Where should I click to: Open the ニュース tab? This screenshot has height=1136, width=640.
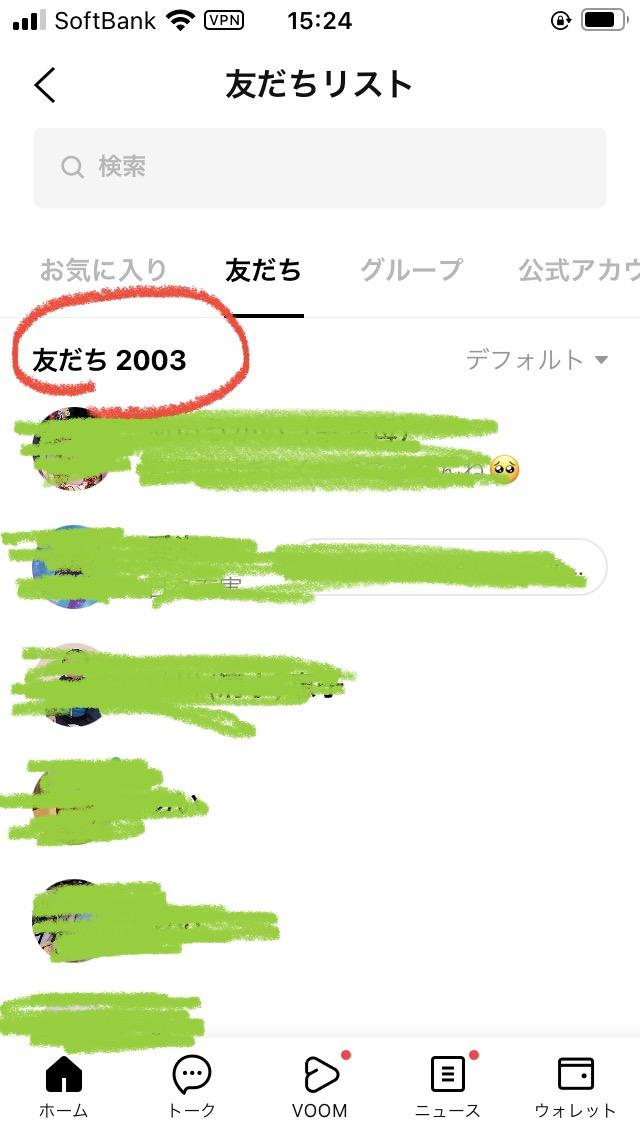pyautogui.click(x=447, y=1086)
